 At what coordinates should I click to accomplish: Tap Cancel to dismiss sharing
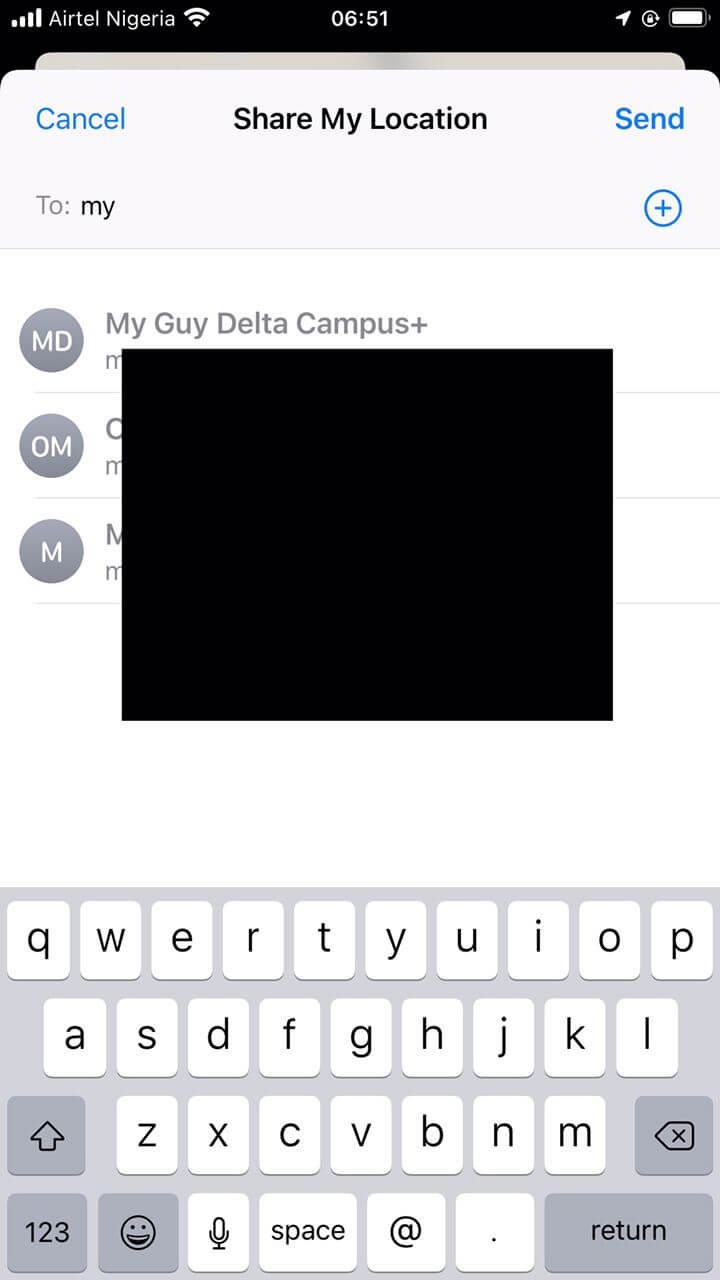tap(80, 118)
